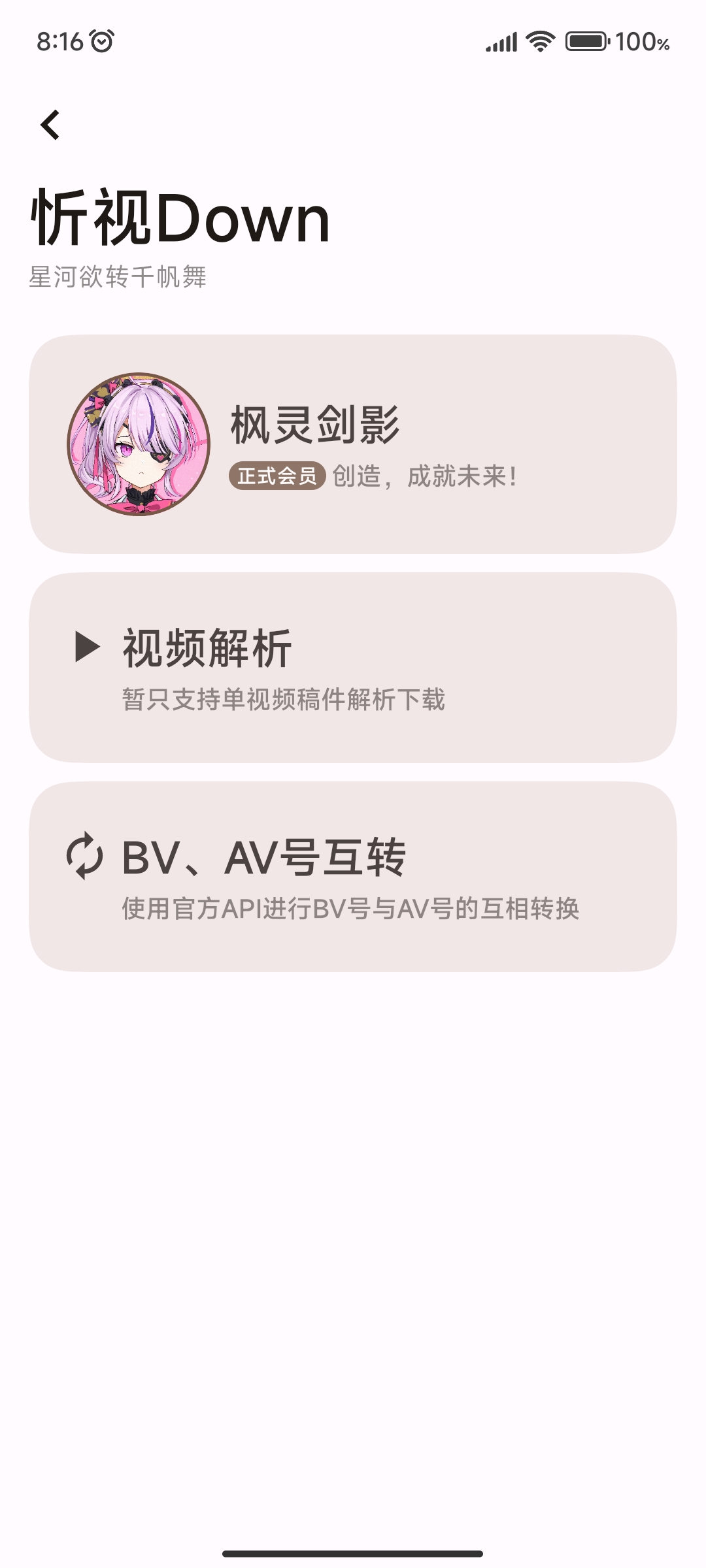Screen dimensions: 706x1568
Task: Open the 视频解析 video parsing card
Action: [353, 668]
